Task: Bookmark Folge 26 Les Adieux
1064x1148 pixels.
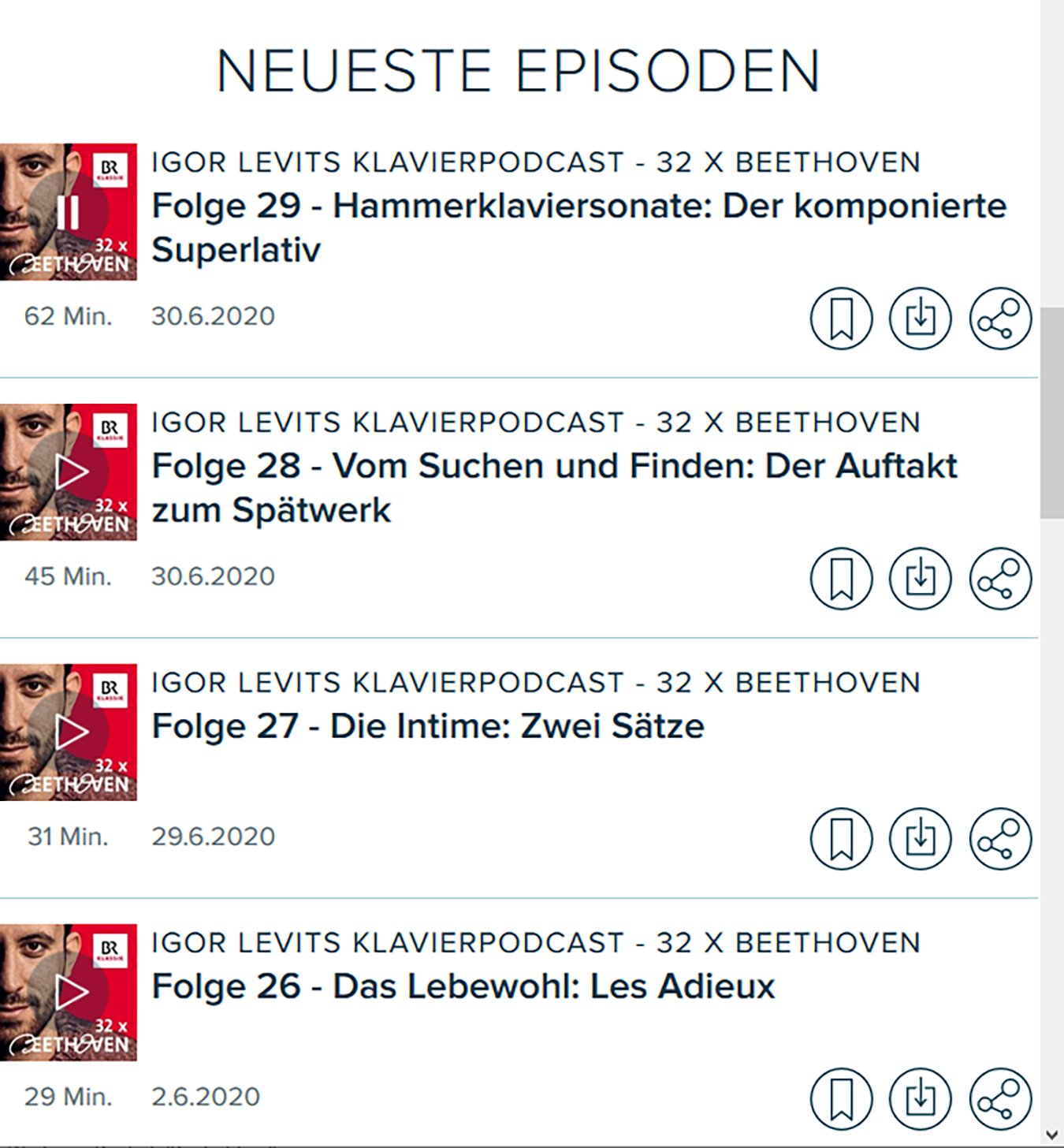Action: 841,1099
